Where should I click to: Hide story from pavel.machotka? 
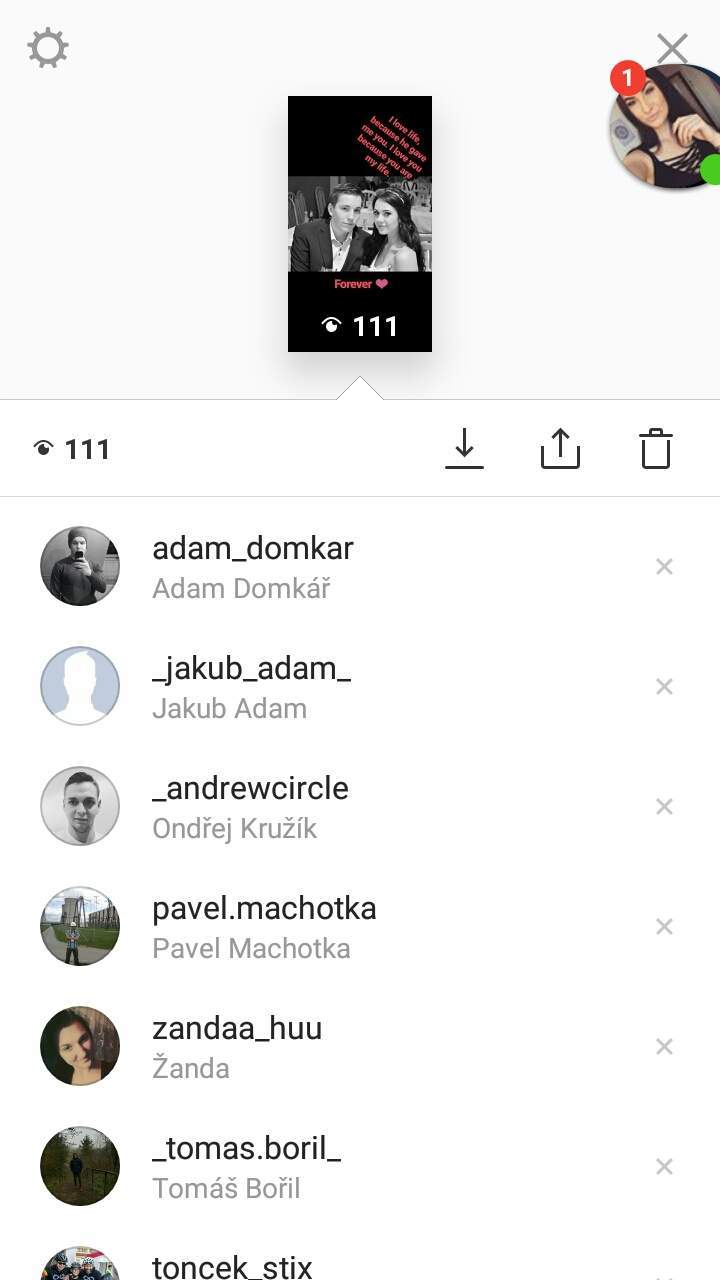click(664, 927)
